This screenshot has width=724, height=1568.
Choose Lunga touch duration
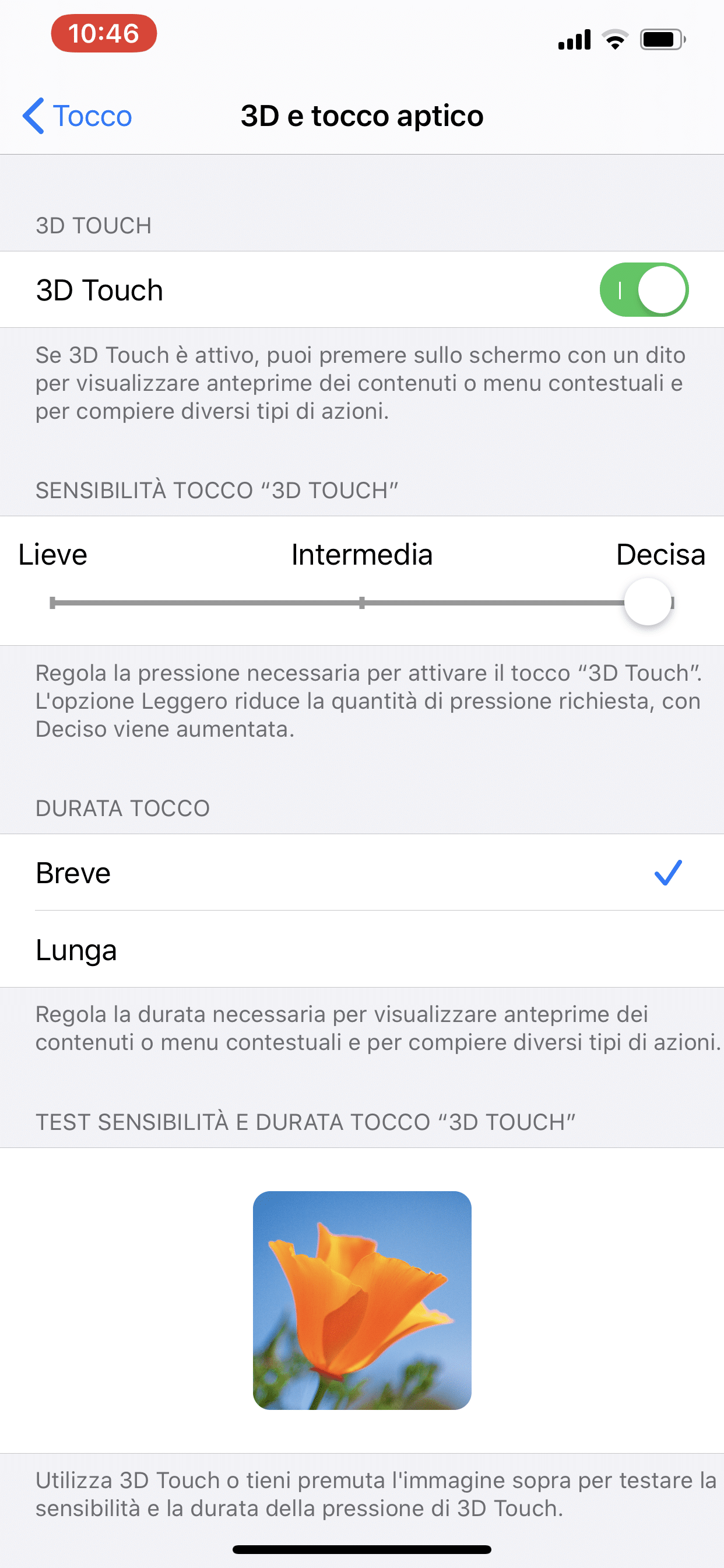click(x=362, y=949)
